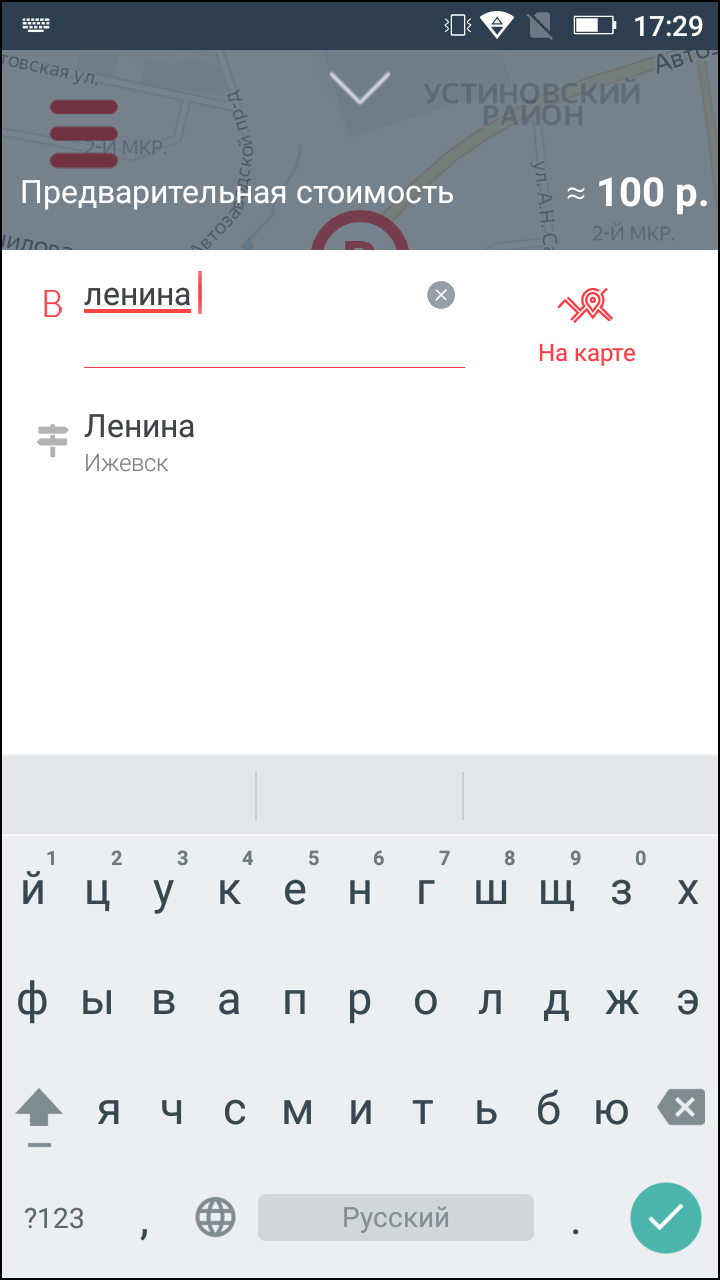Enable shift on the keyboard
The width and height of the screenshot is (720, 1280).
(x=39, y=1111)
